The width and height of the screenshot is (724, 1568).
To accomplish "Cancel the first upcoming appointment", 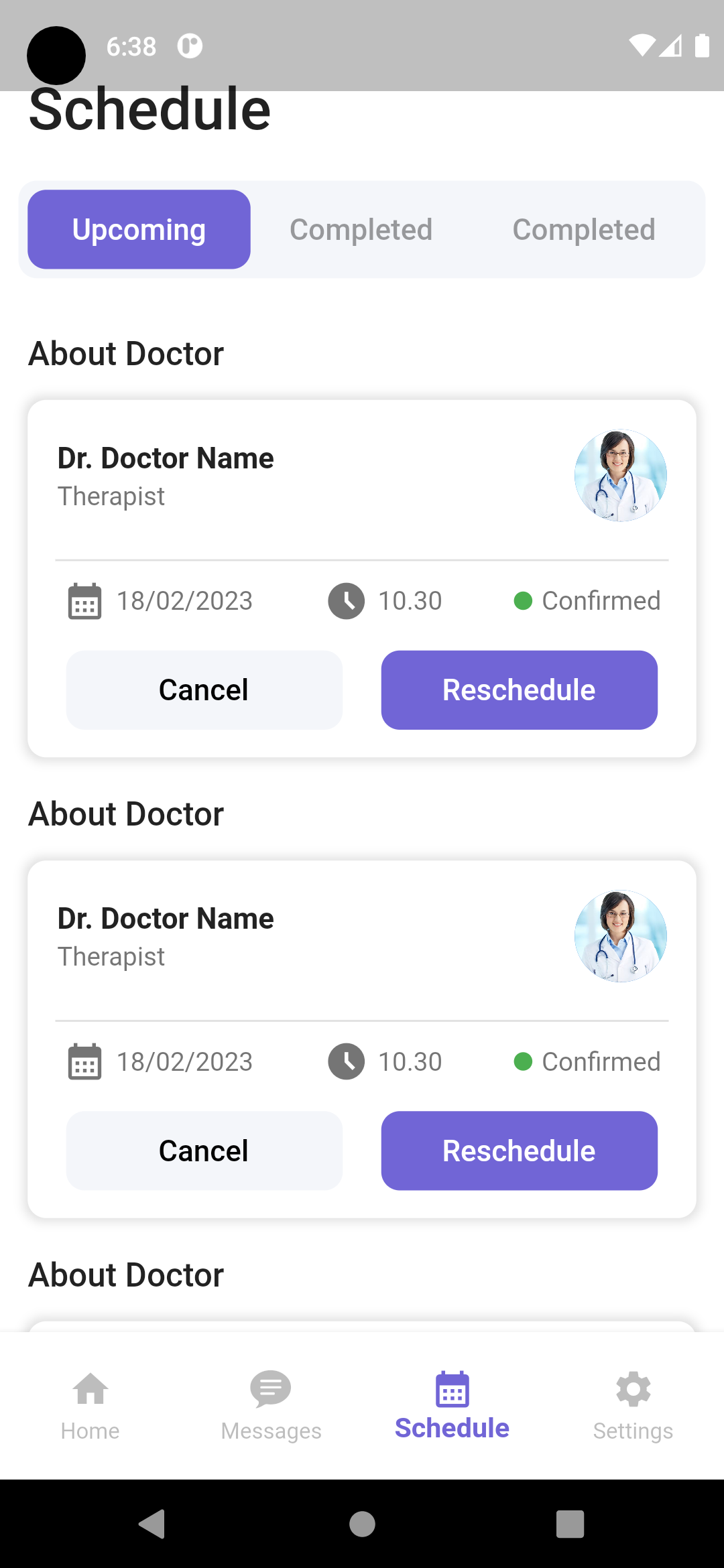I will click(204, 690).
